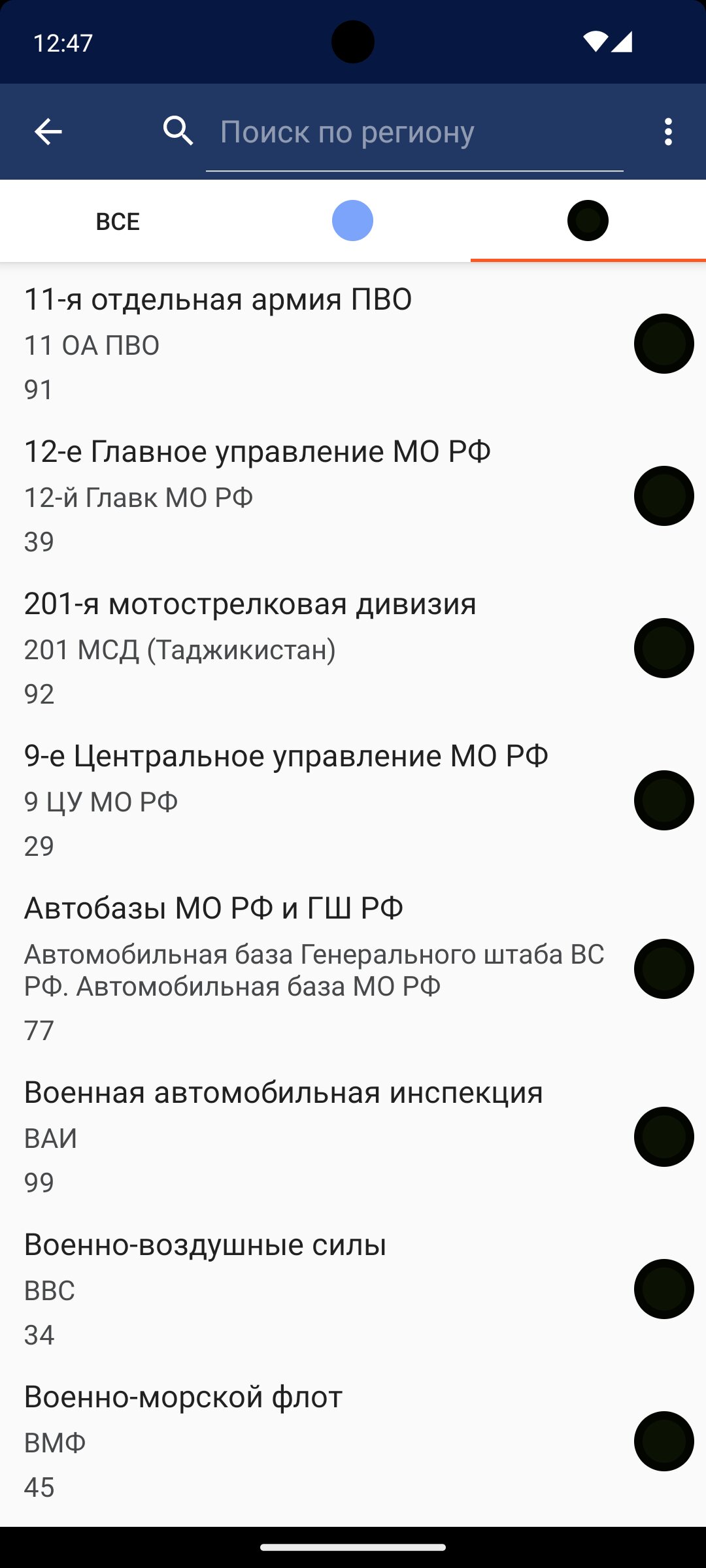
Task: Select the black circle tab
Action: pos(588,221)
